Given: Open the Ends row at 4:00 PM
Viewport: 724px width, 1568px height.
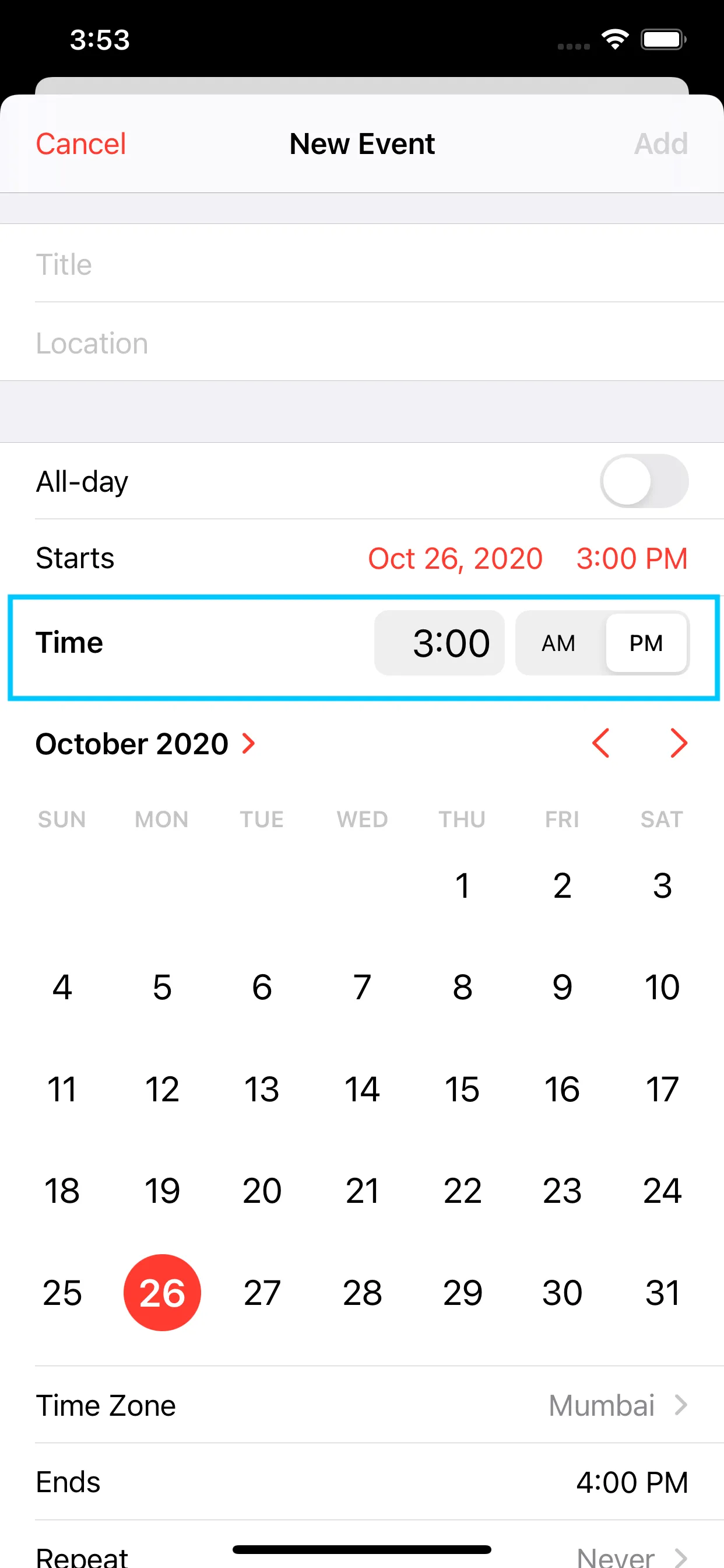Looking at the screenshot, I should pos(361,1482).
